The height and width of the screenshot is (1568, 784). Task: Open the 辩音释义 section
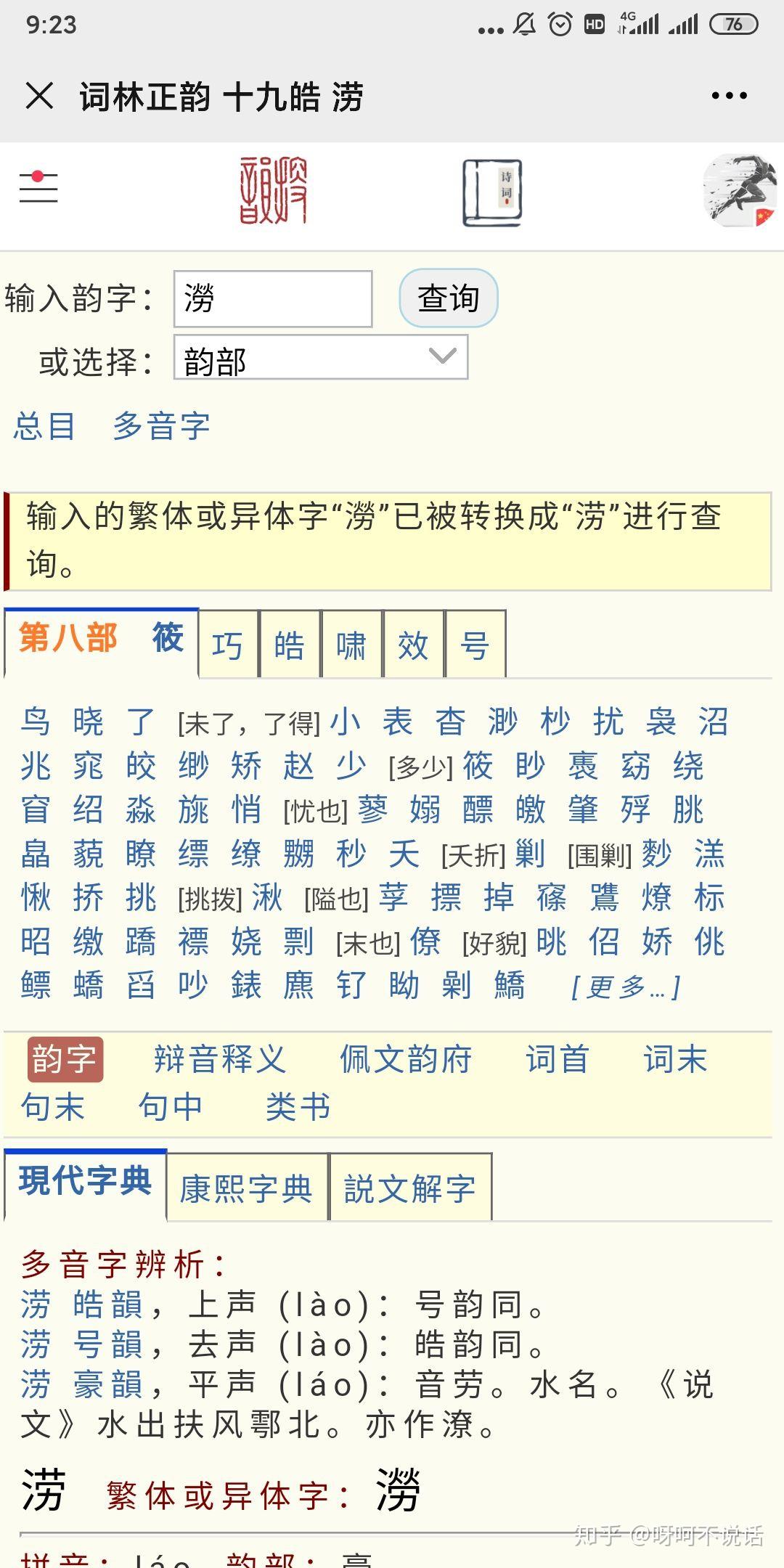pos(220,1060)
